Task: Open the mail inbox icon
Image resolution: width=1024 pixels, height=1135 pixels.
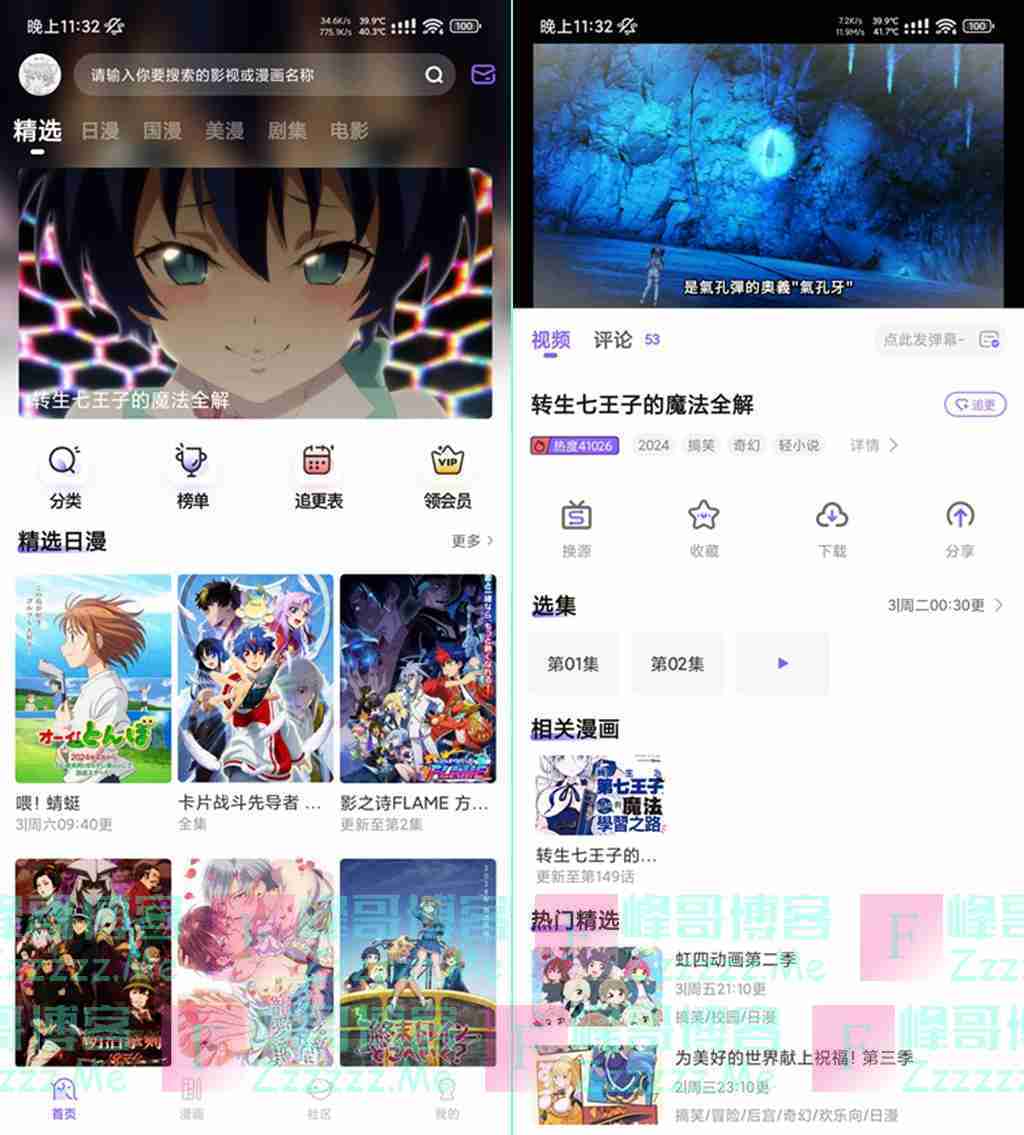Action: click(483, 75)
